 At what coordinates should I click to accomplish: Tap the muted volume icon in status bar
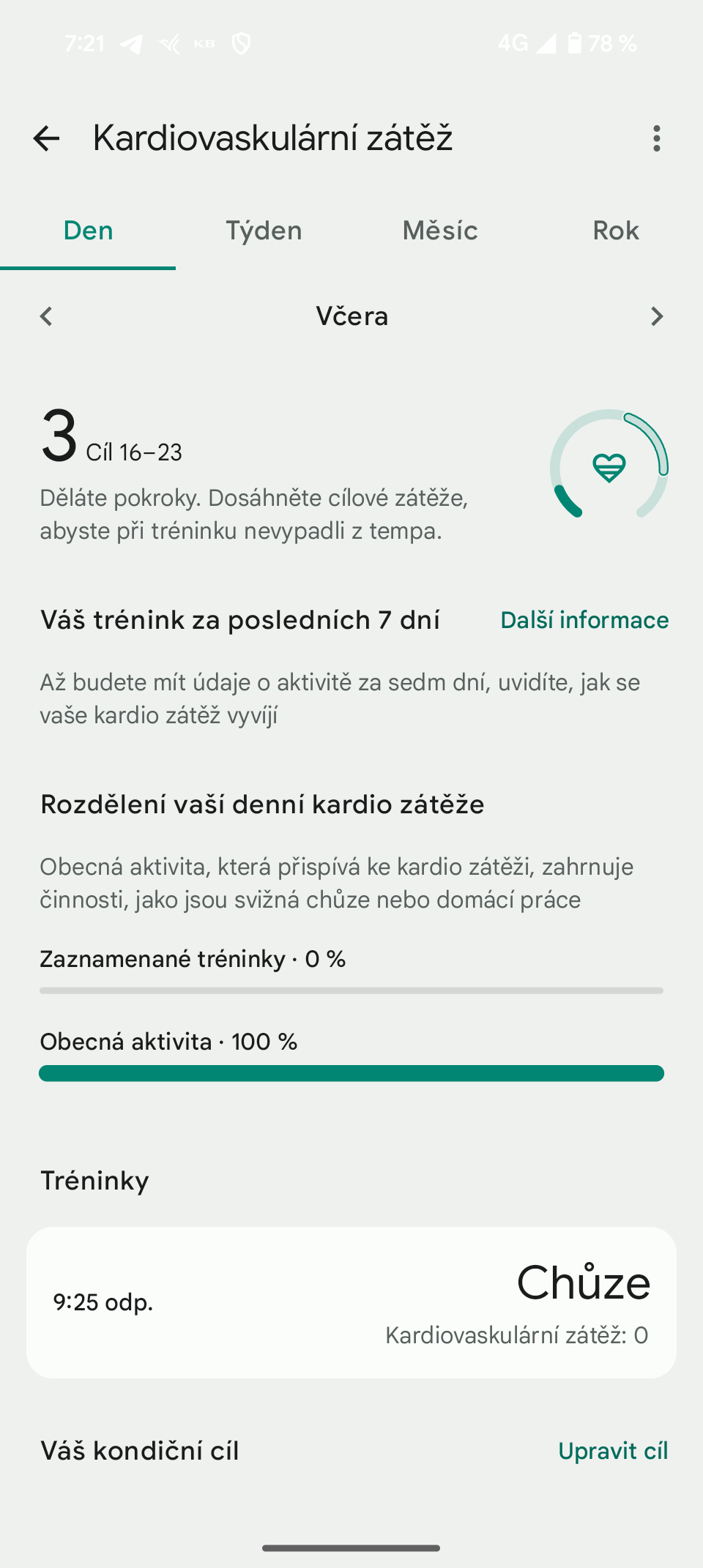pos(168,43)
